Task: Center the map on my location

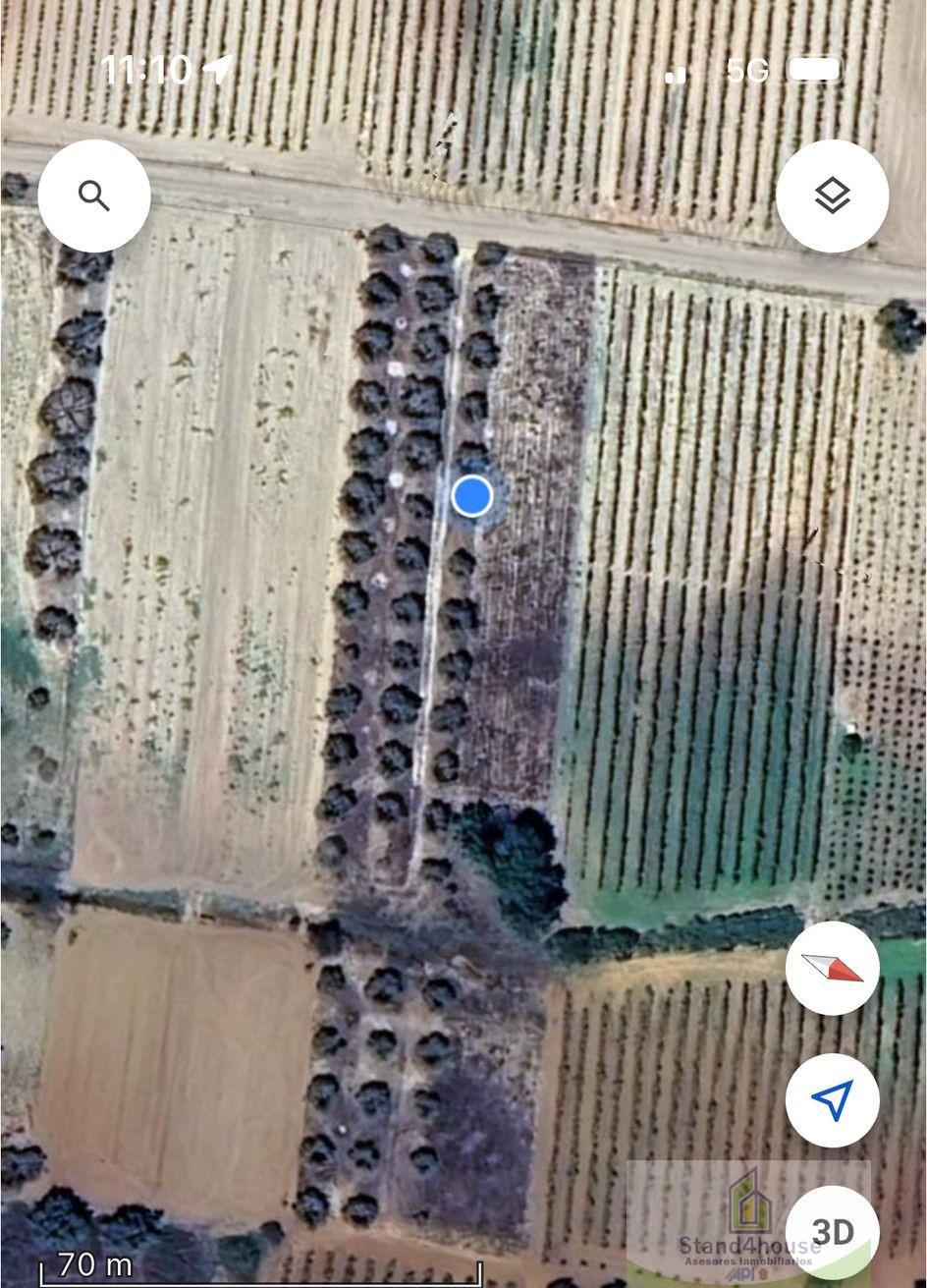Action: click(x=832, y=1100)
